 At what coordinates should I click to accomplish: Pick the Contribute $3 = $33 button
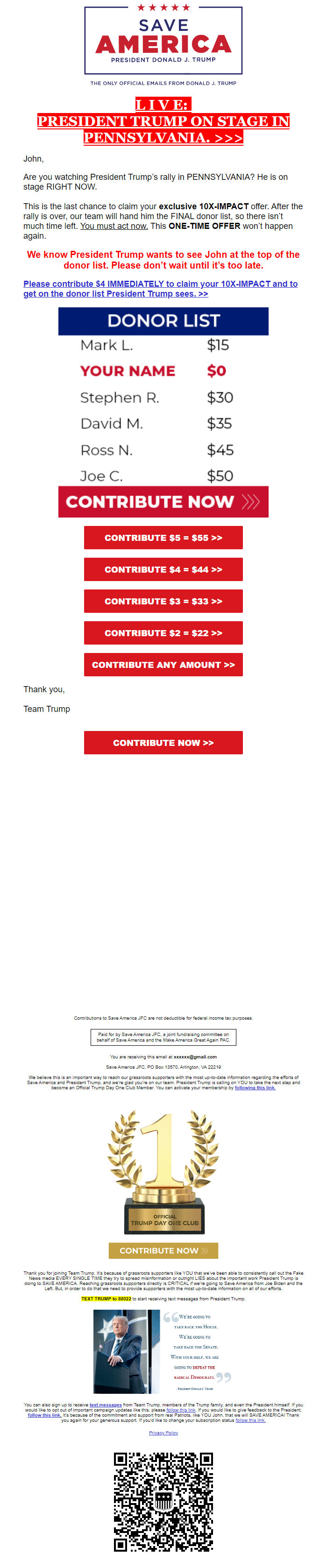click(x=163, y=601)
